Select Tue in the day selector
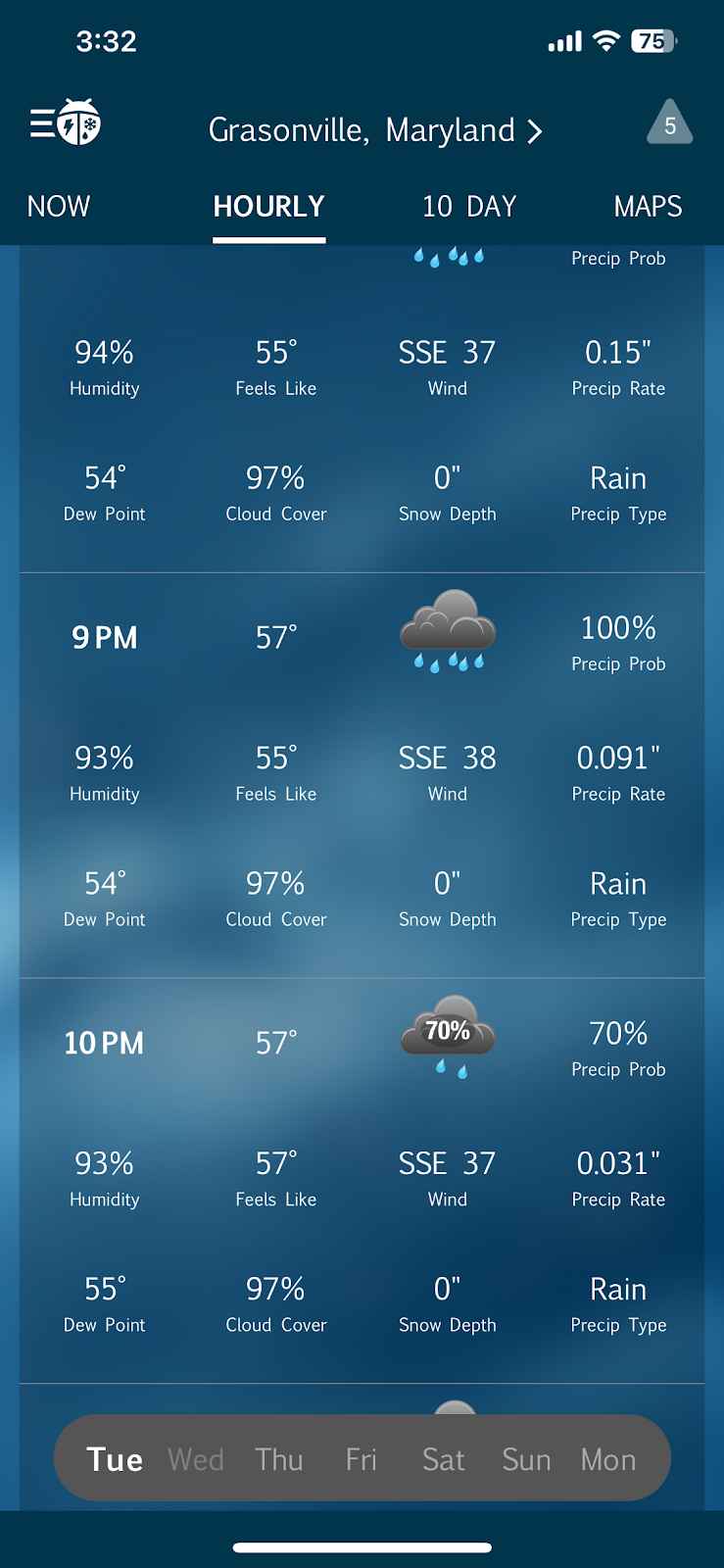This screenshot has height=1568, width=724. click(115, 1459)
